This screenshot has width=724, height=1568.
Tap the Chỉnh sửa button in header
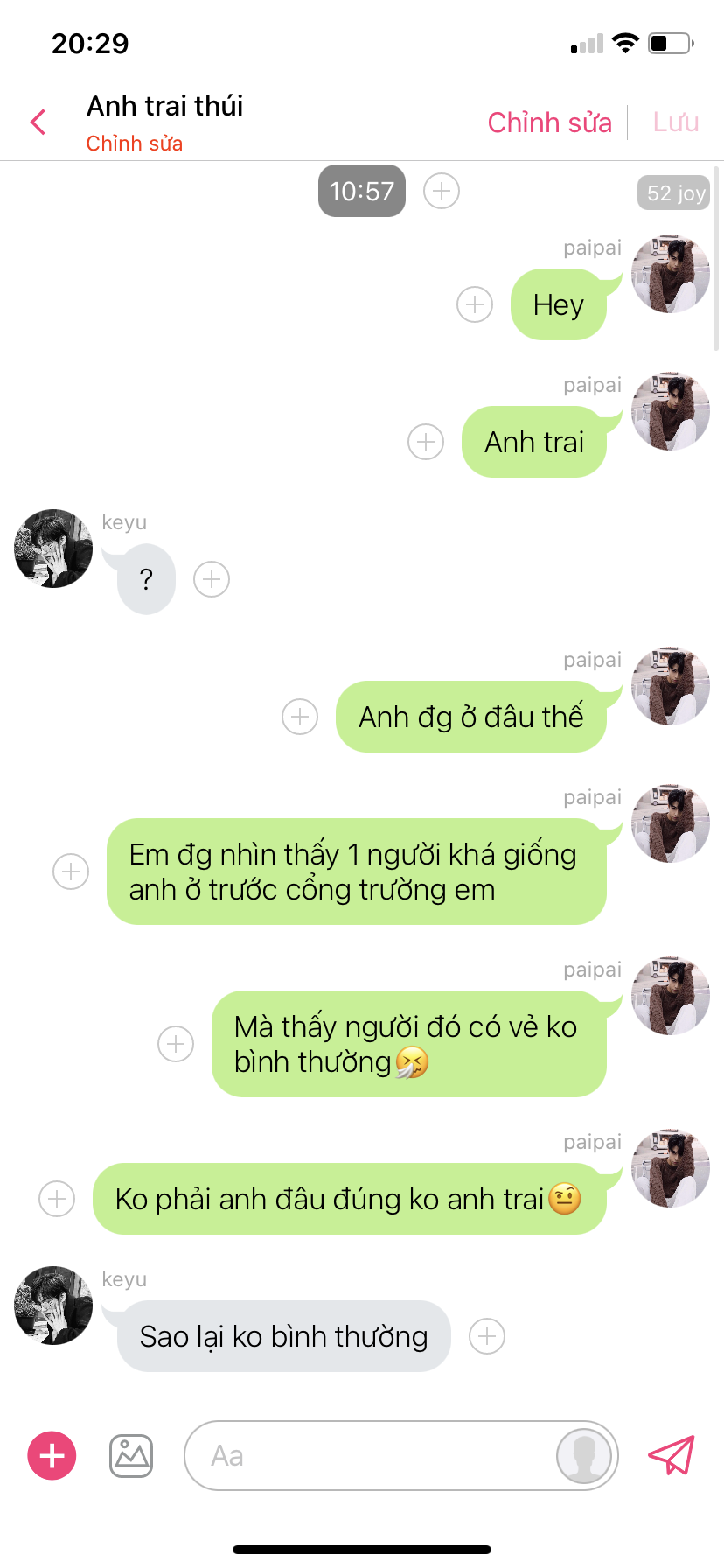point(549,122)
